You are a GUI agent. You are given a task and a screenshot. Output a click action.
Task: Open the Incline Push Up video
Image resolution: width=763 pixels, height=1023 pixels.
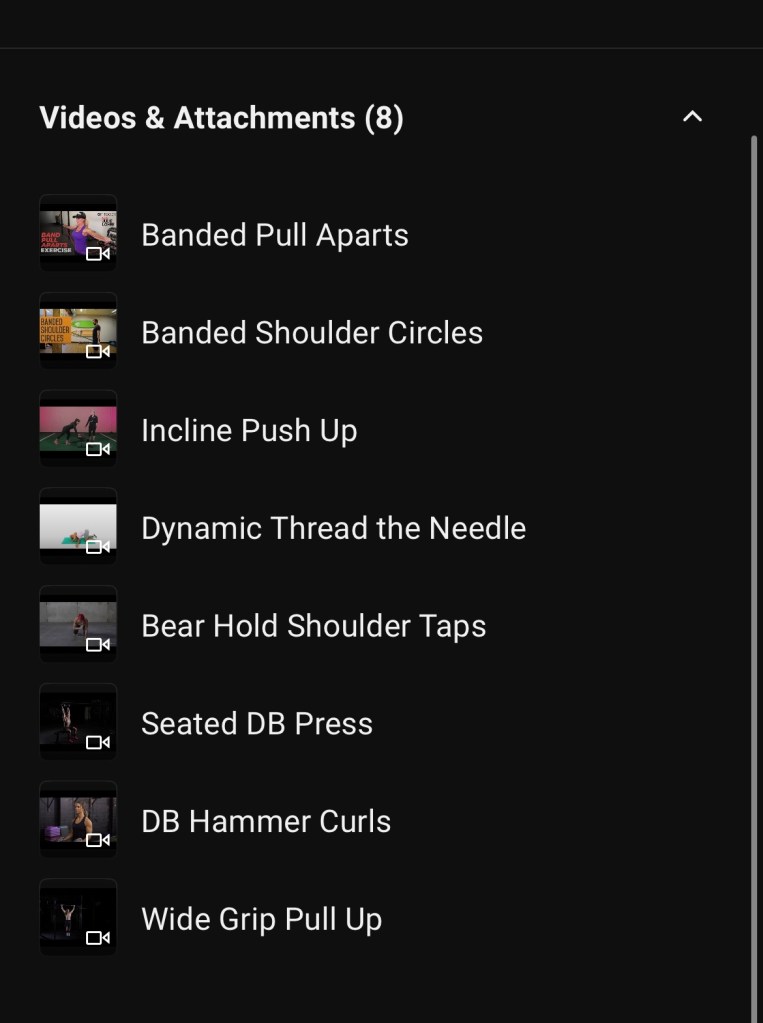point(249,430)
